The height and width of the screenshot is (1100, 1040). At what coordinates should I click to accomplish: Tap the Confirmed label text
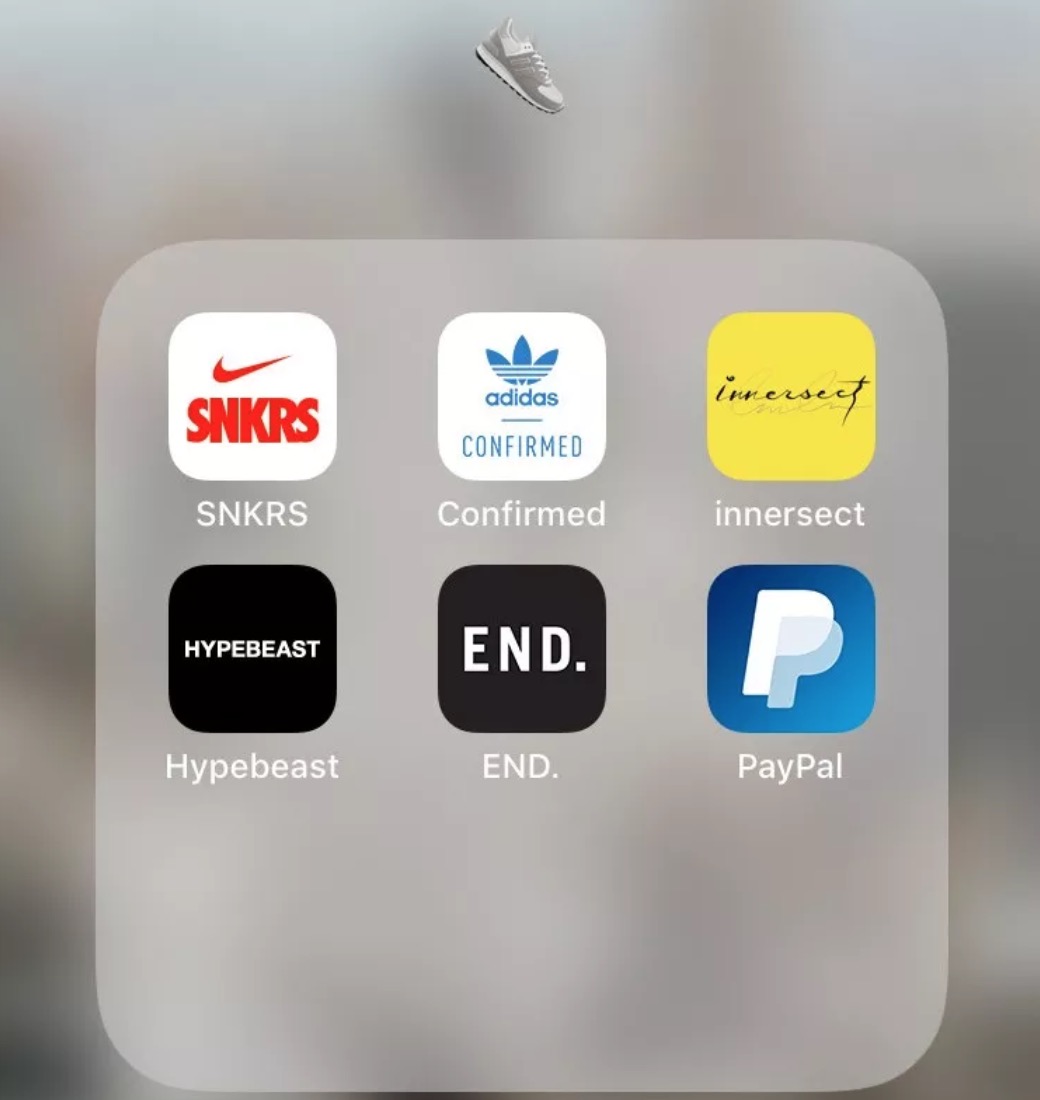click(x=522, y=514)
